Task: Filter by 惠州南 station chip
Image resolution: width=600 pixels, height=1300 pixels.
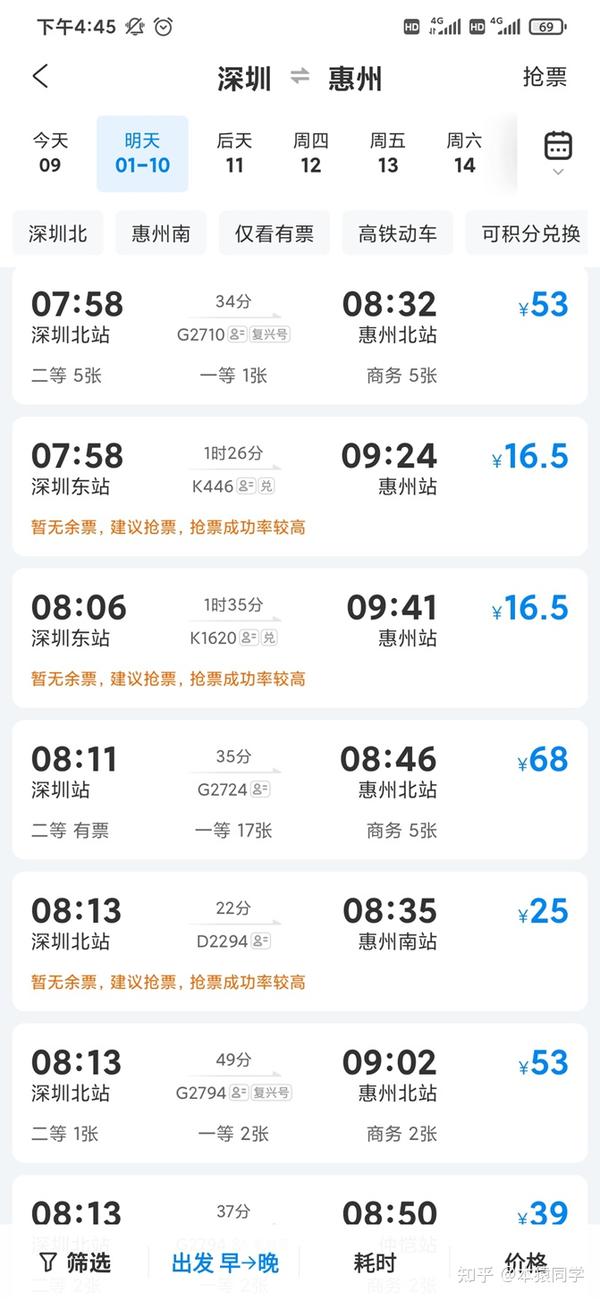Action: click(161, 234)
